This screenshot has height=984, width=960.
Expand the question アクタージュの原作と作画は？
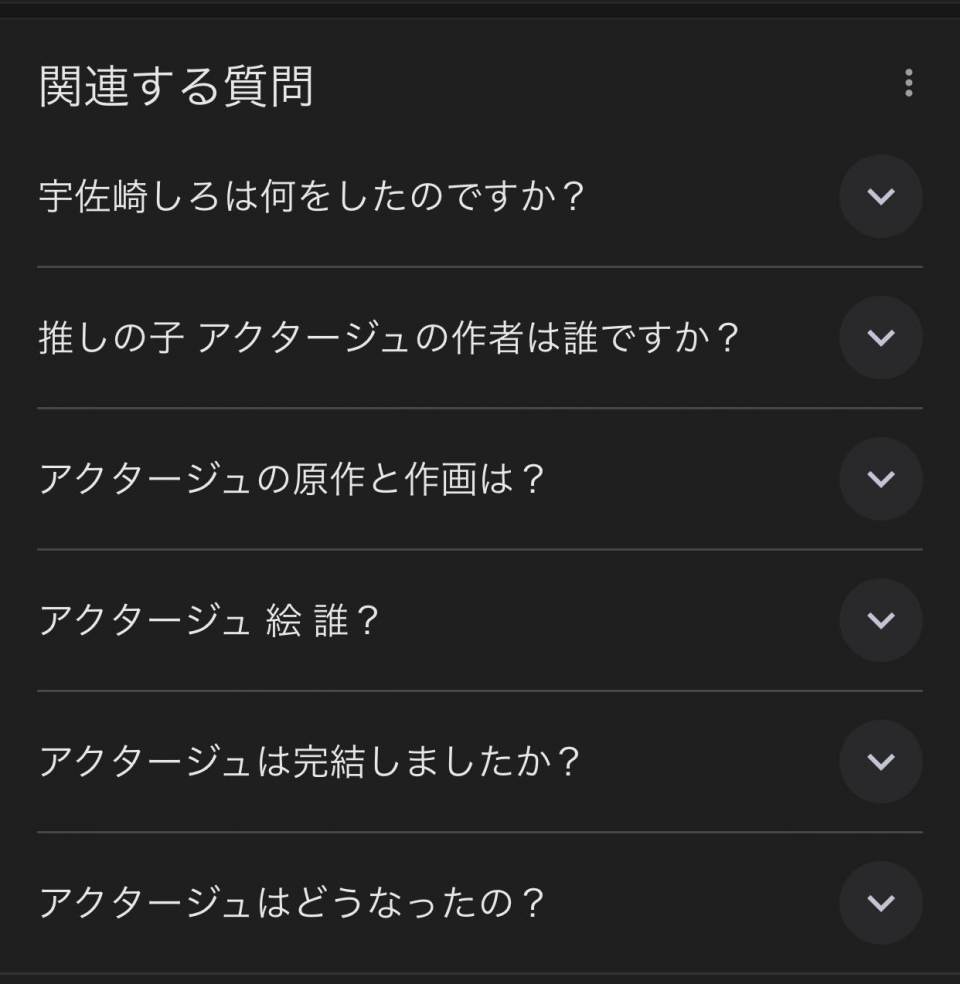(x=880, y=479)
